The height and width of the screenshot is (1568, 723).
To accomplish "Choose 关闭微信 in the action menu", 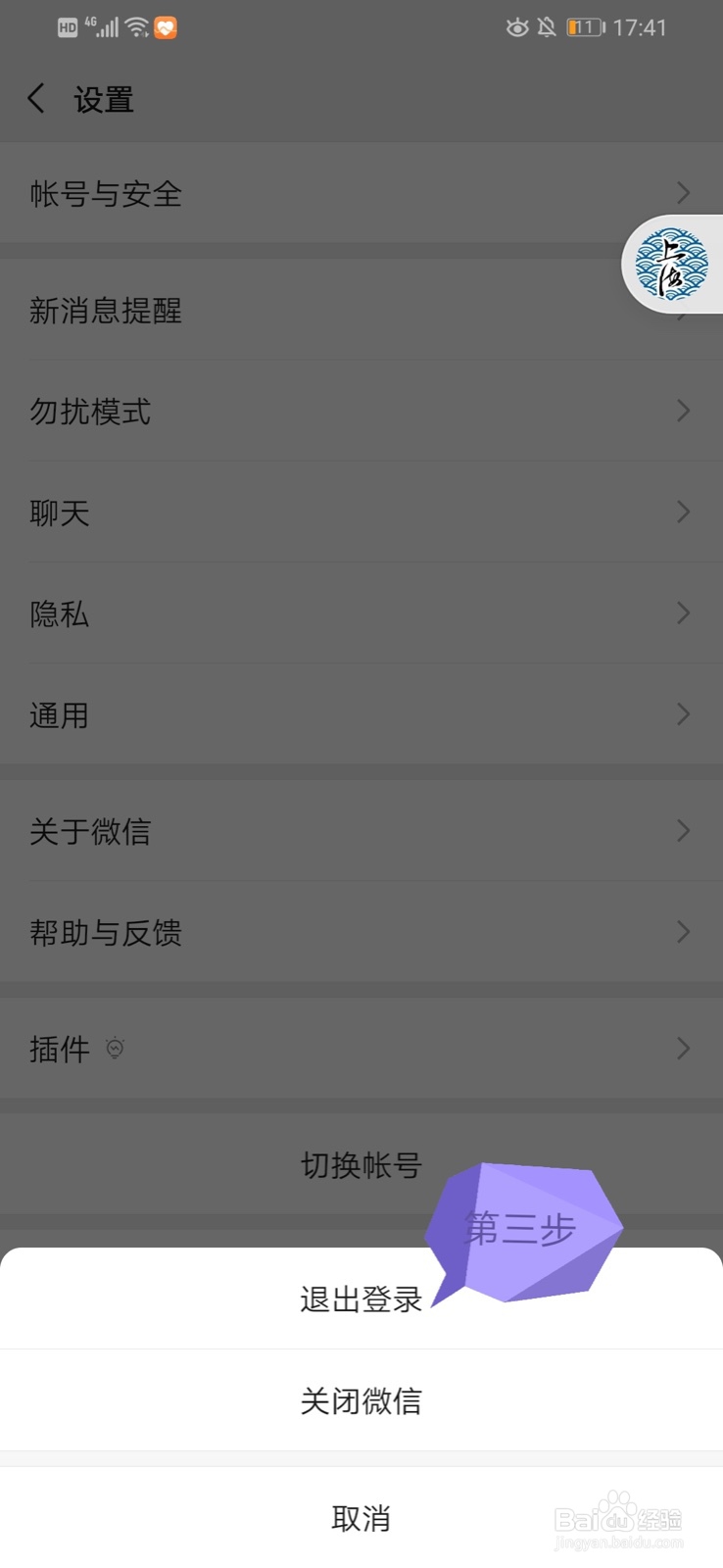I will (x=361, y=1401).
